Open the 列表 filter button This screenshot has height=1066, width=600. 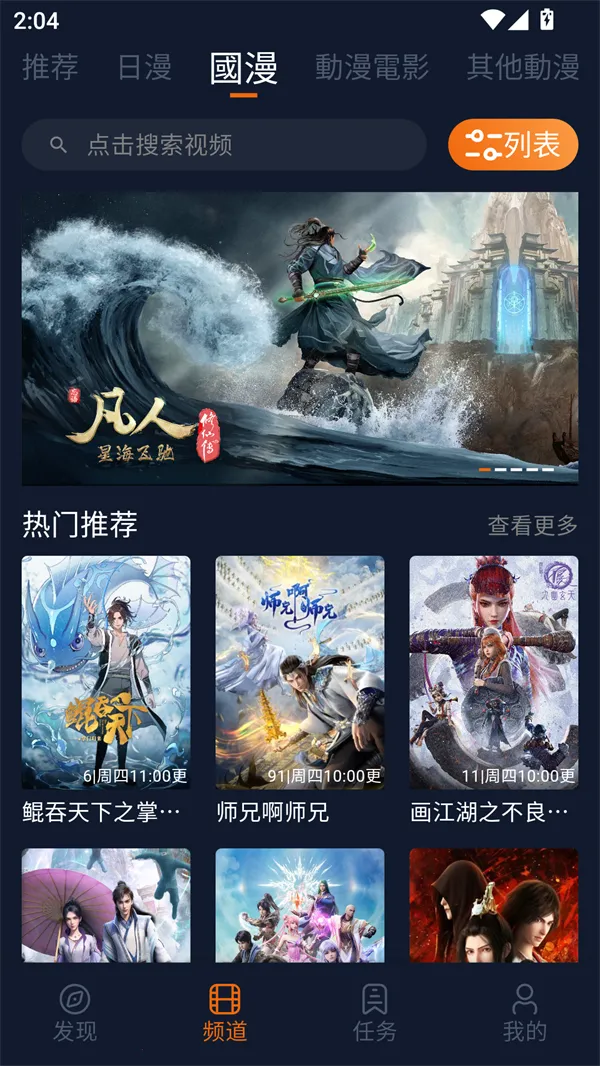pos(513,145)
